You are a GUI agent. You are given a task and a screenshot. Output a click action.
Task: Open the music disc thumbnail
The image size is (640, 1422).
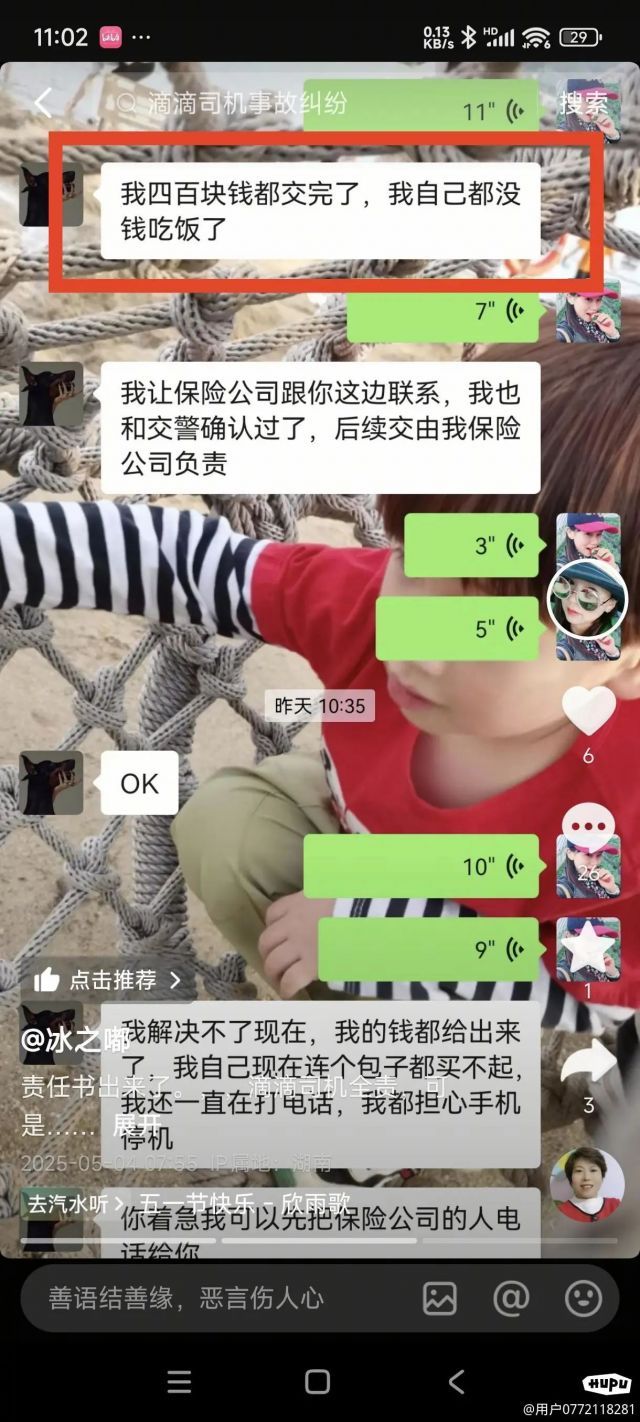point(587,1185)
